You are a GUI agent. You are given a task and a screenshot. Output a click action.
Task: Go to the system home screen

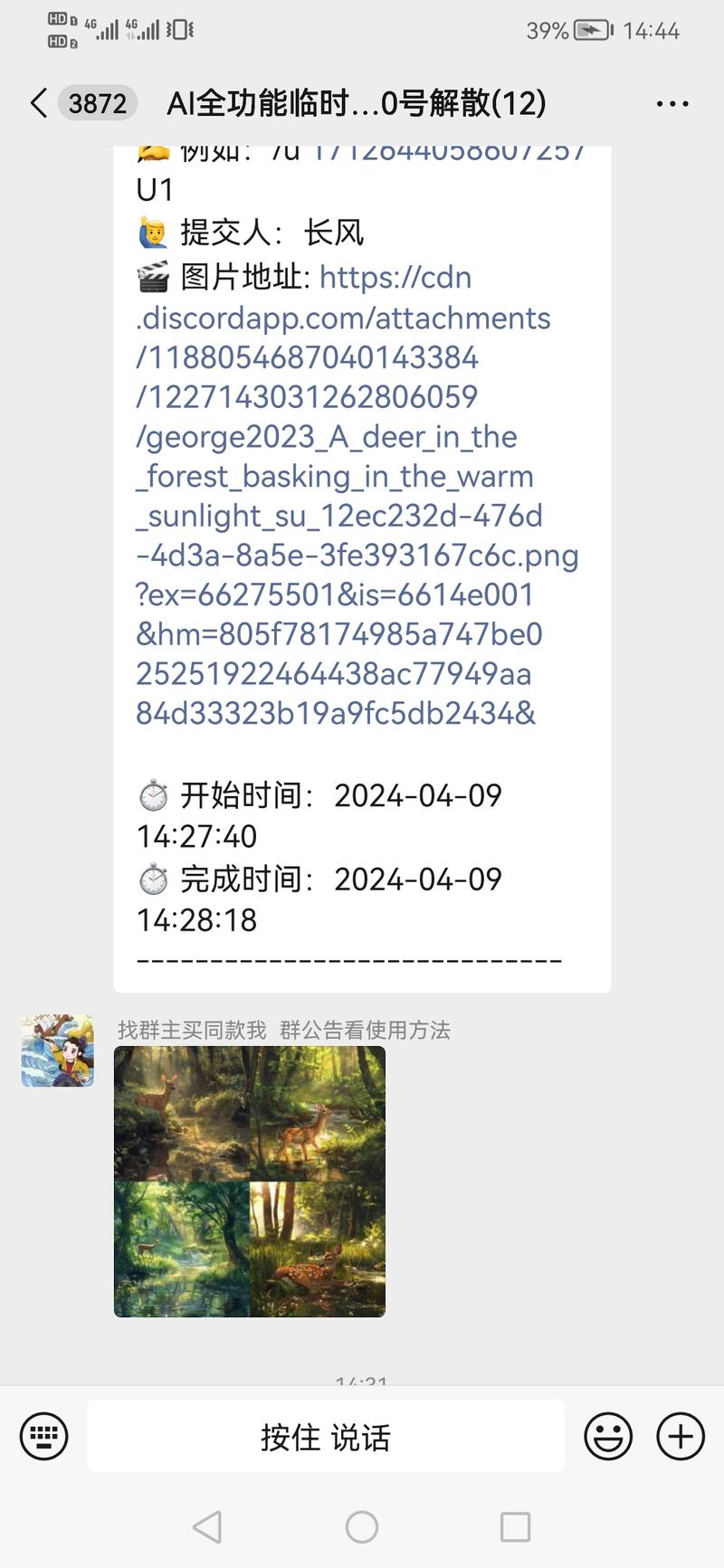362,1527
